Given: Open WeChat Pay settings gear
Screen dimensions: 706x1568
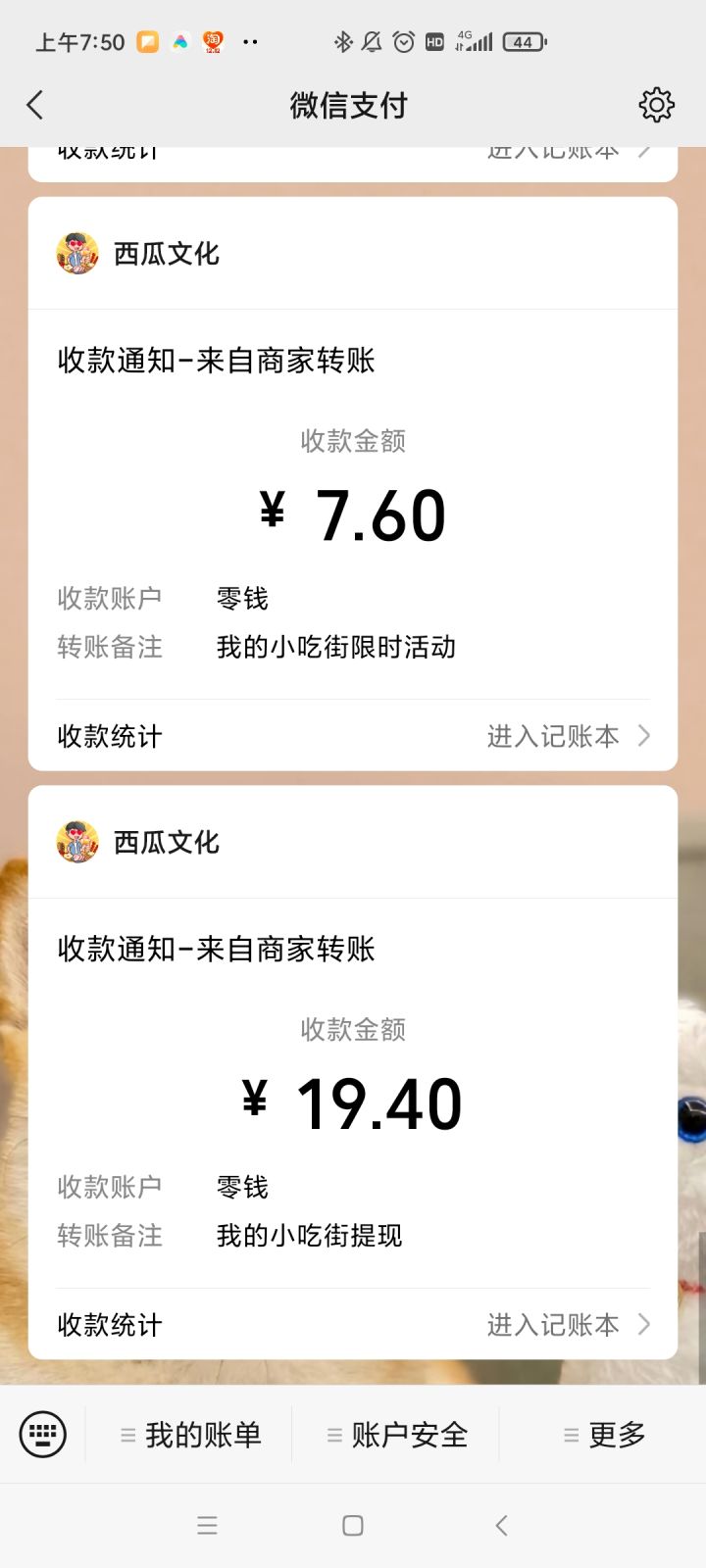Looking at the screenshot, I should [x=656, y=105].
